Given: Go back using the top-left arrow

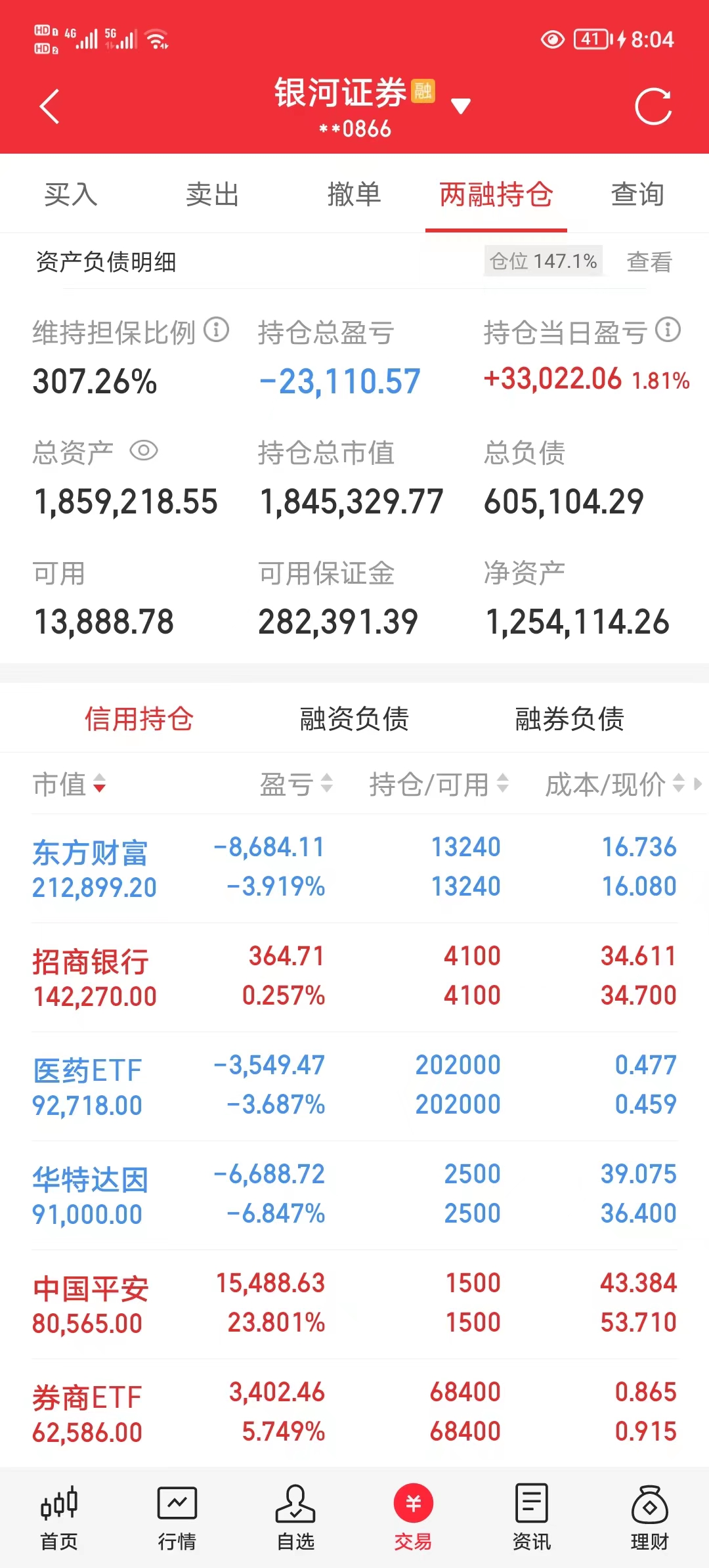Looking at the screenshot, I should click(50, 106).
